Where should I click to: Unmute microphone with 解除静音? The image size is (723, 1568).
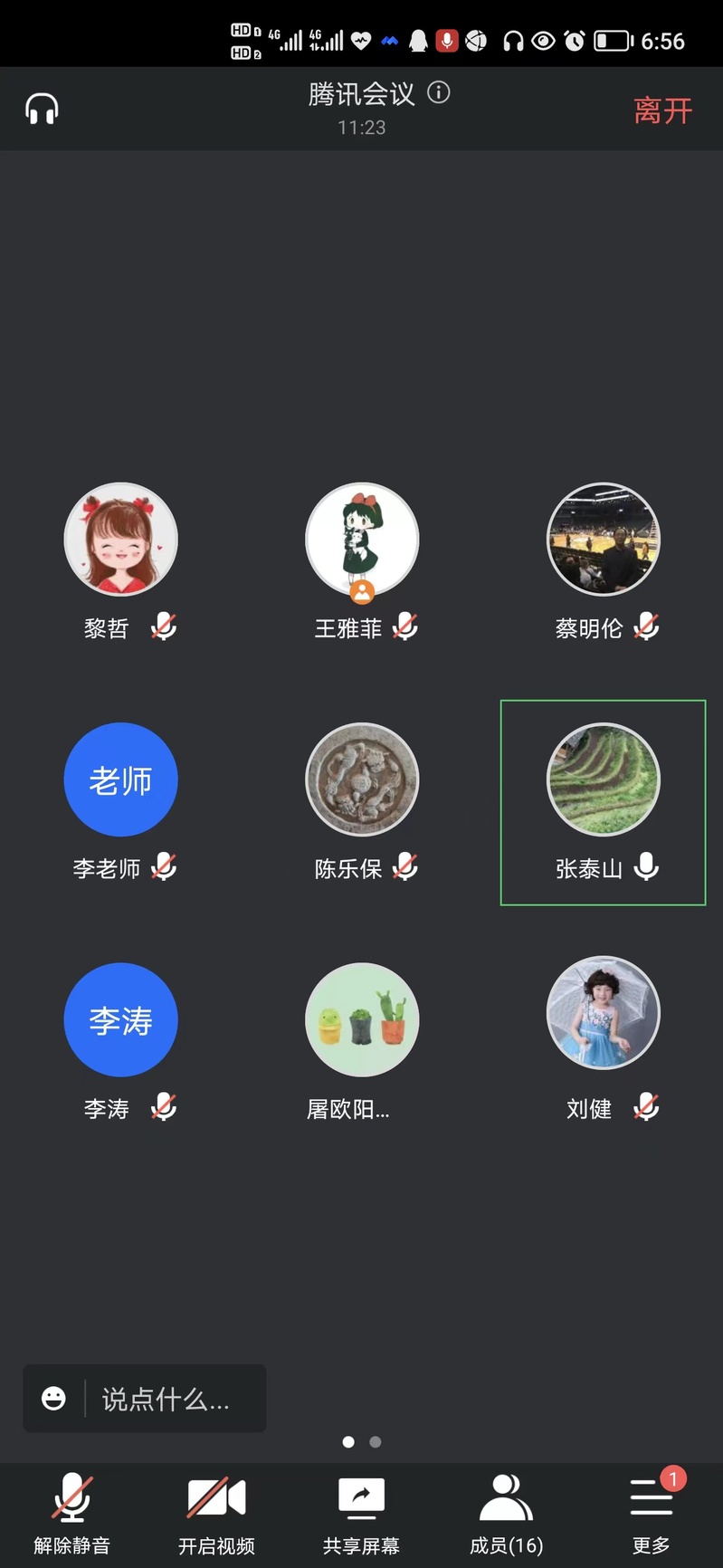coord(72,1514)
